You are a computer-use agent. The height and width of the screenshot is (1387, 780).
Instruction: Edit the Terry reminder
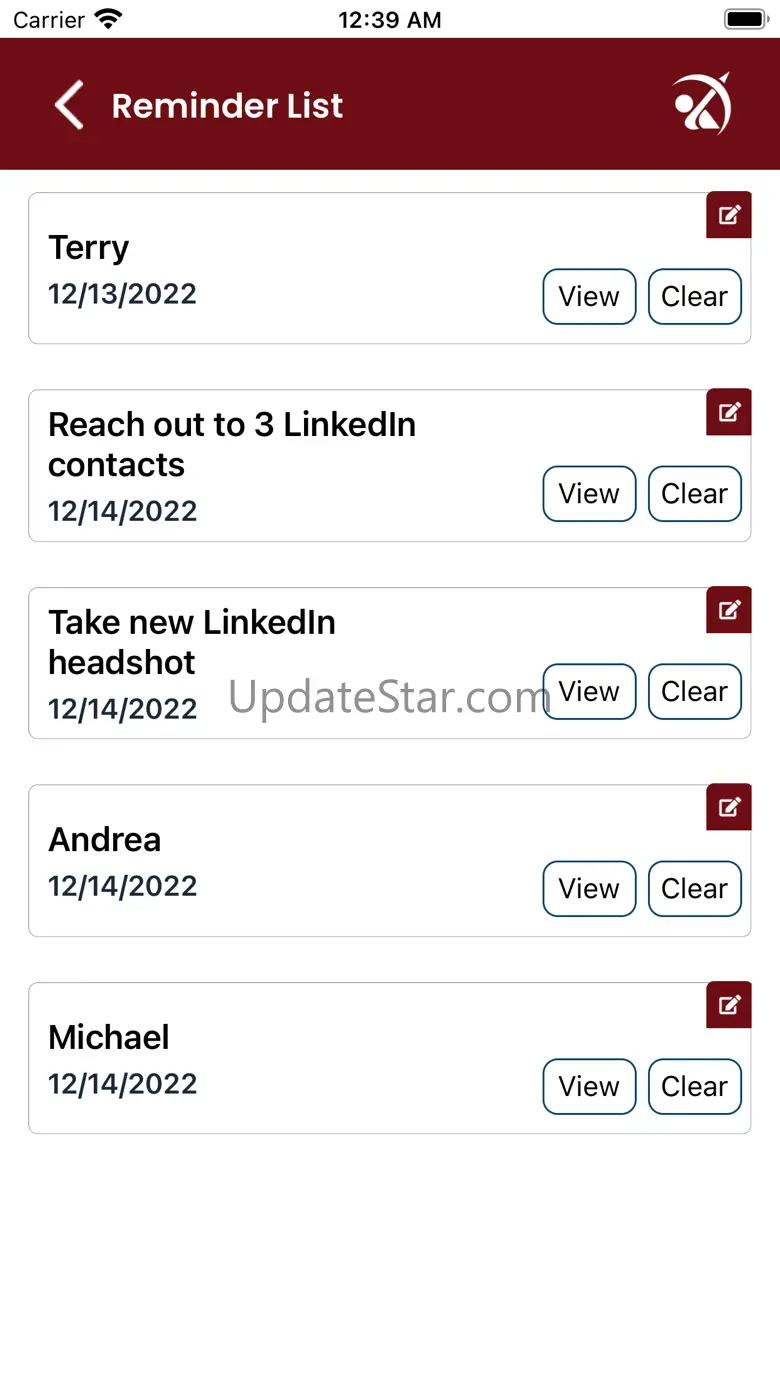tap(729, 215)
